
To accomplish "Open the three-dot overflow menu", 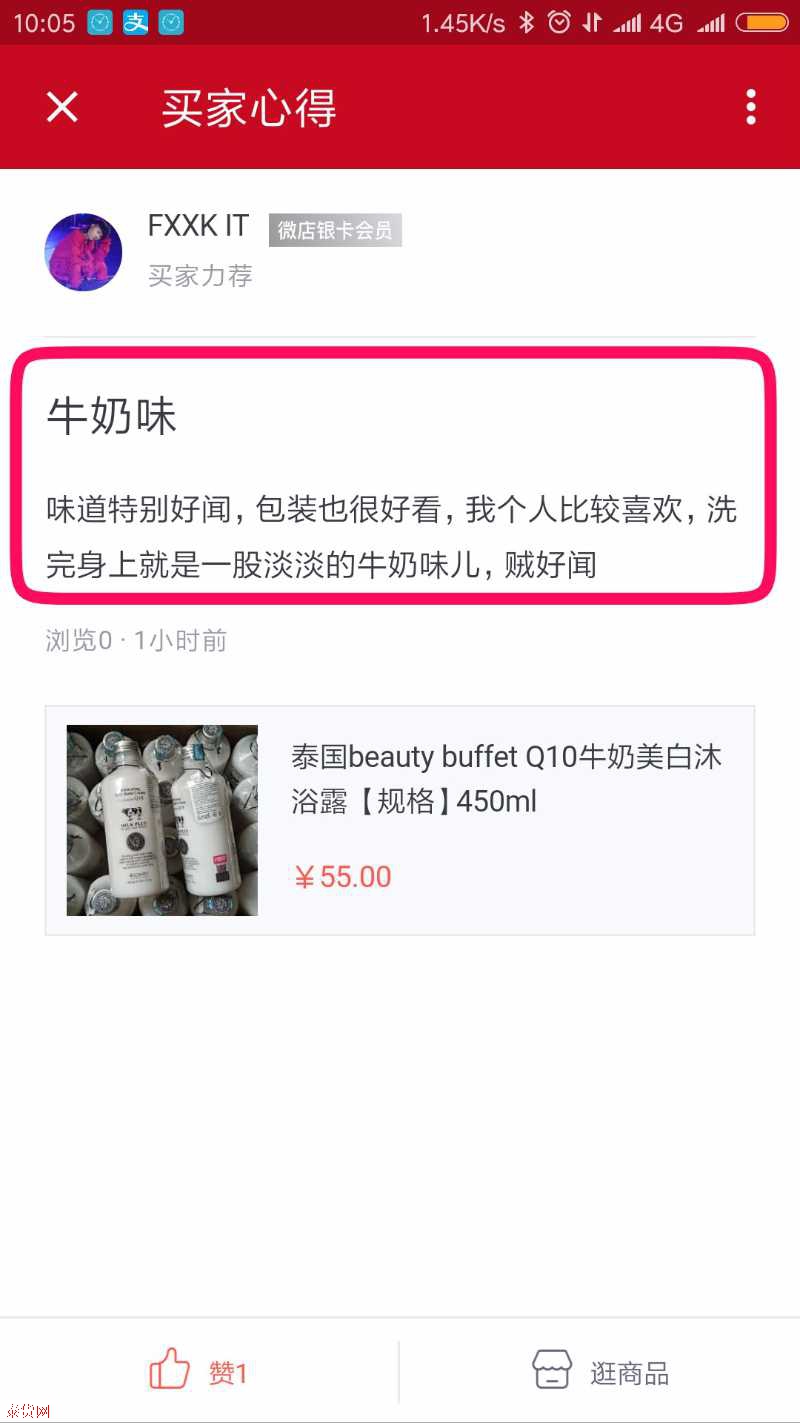I will coord(751,107).
